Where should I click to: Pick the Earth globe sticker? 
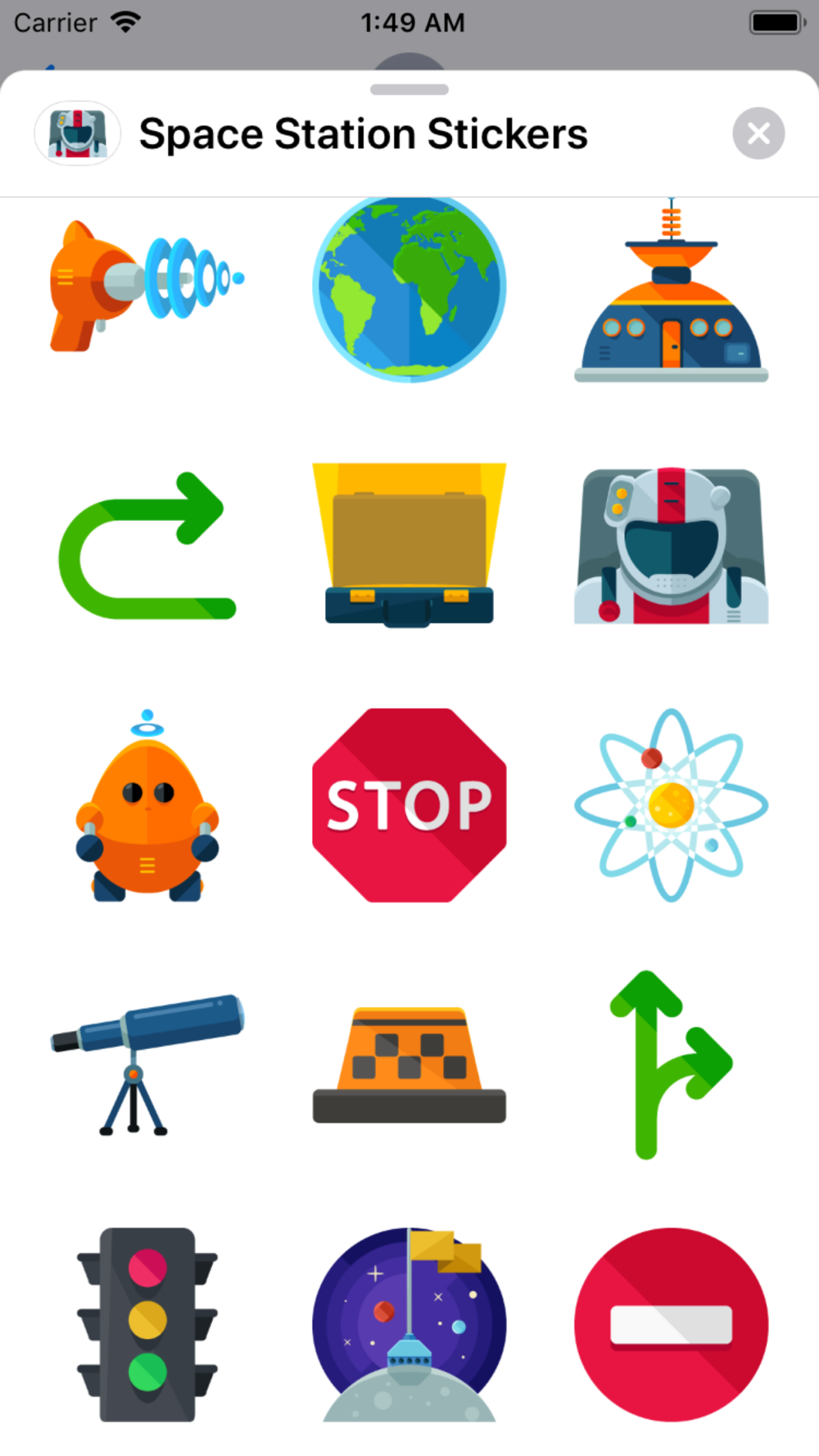click(x=409, y=288)
